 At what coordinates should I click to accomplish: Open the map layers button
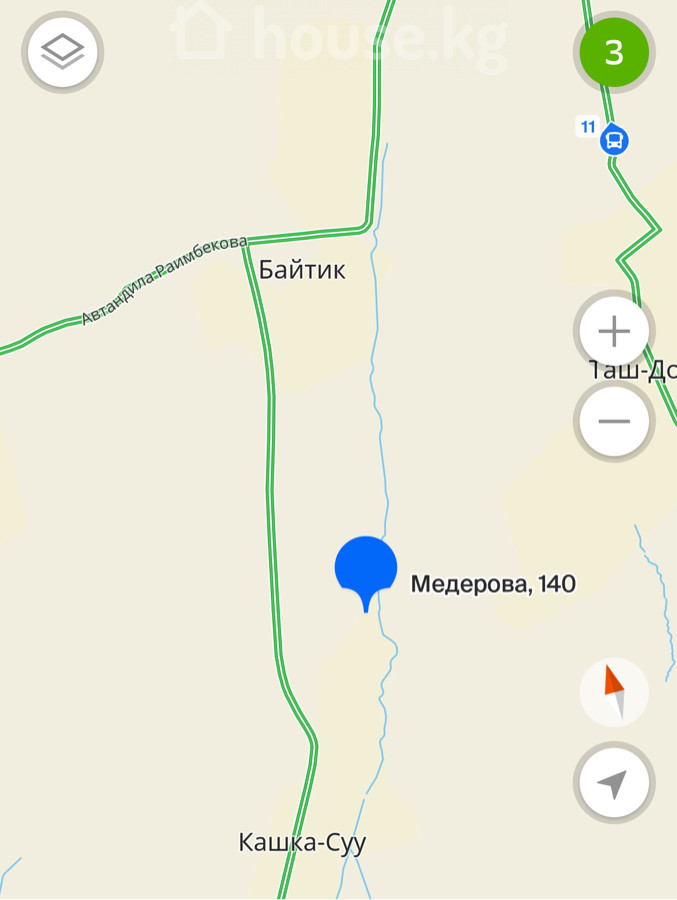[64, 52]
